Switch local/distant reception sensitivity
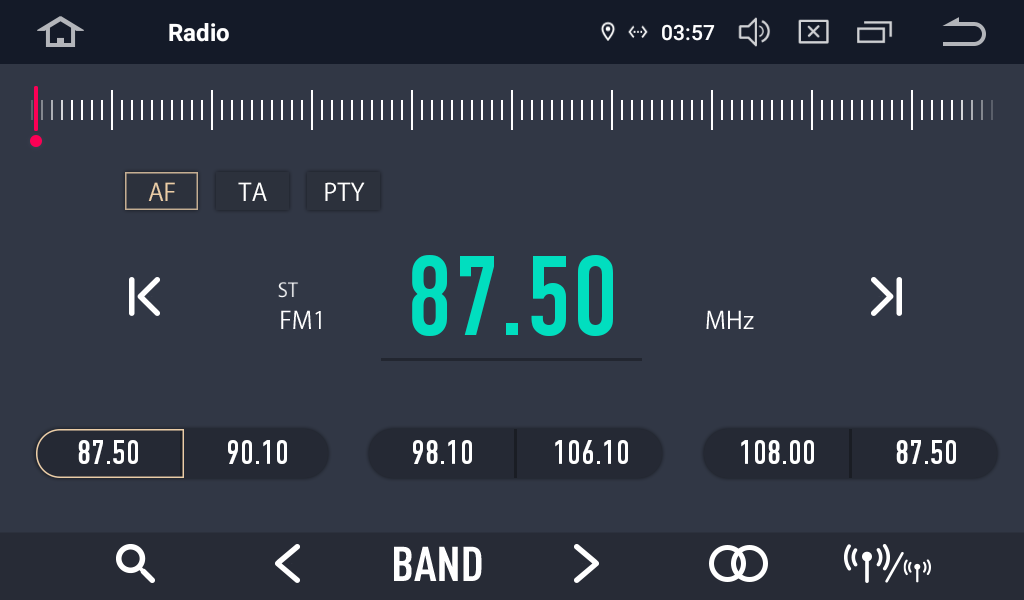This screenshot has height=600, width=1024. pyautogui.click(x=887, y=564)
